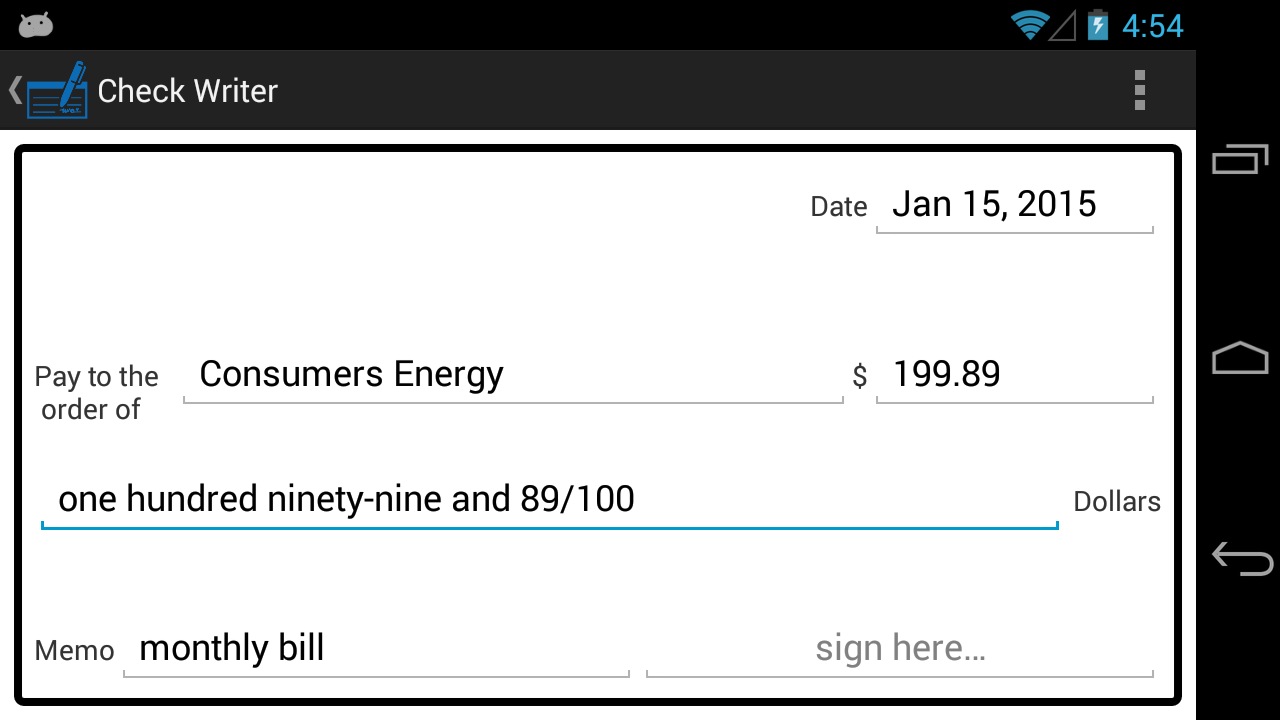
Task: Change the dollar amount 199.89
Action: tap(1013, 375)
